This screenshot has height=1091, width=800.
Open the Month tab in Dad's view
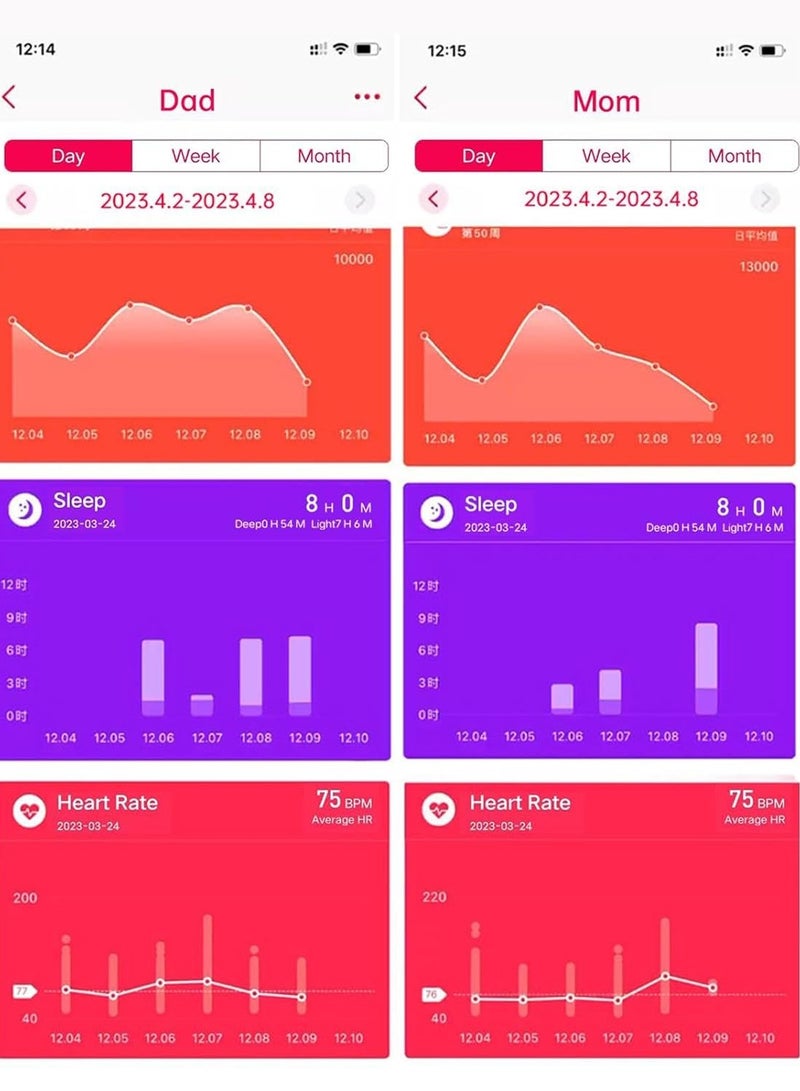[x=324, y=156]
